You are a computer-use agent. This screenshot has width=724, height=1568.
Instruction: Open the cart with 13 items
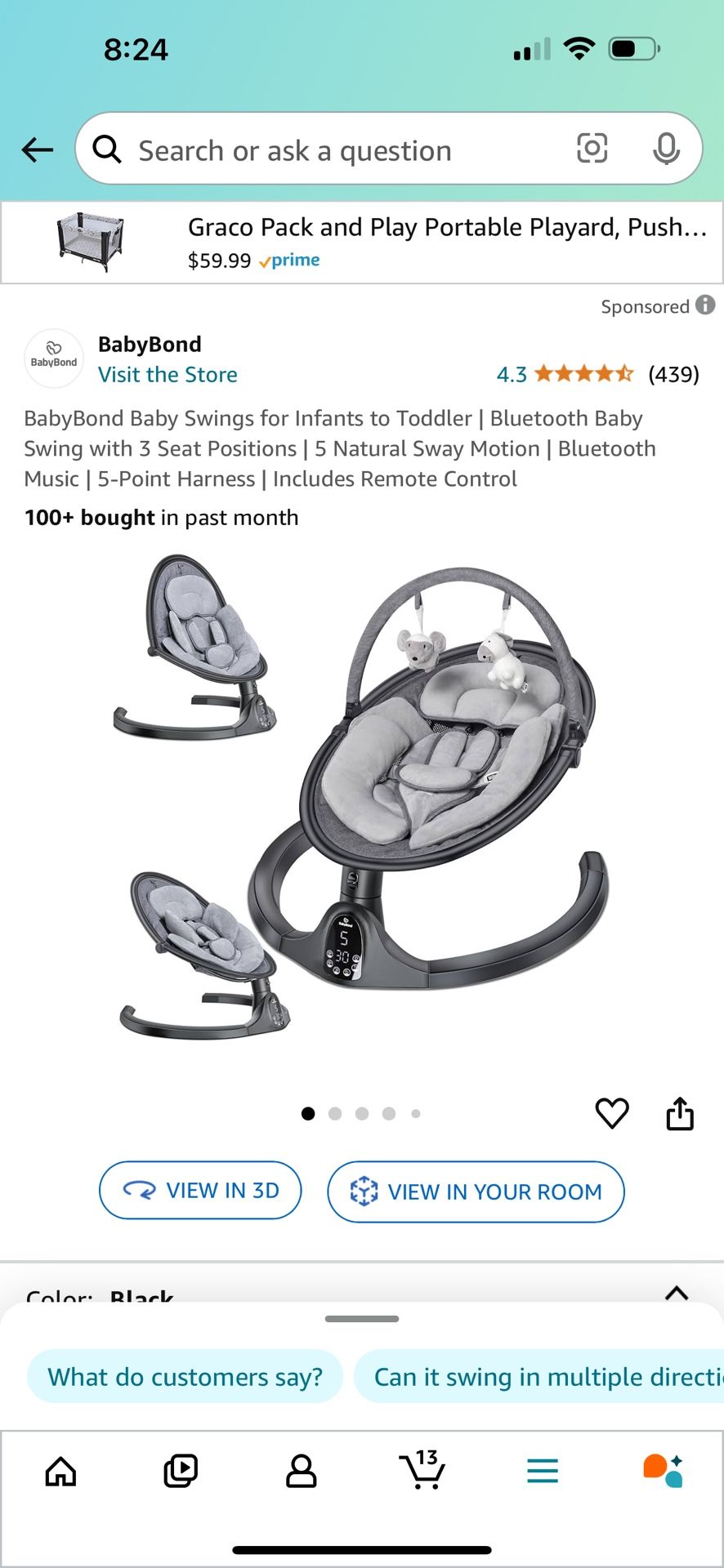422,1471
